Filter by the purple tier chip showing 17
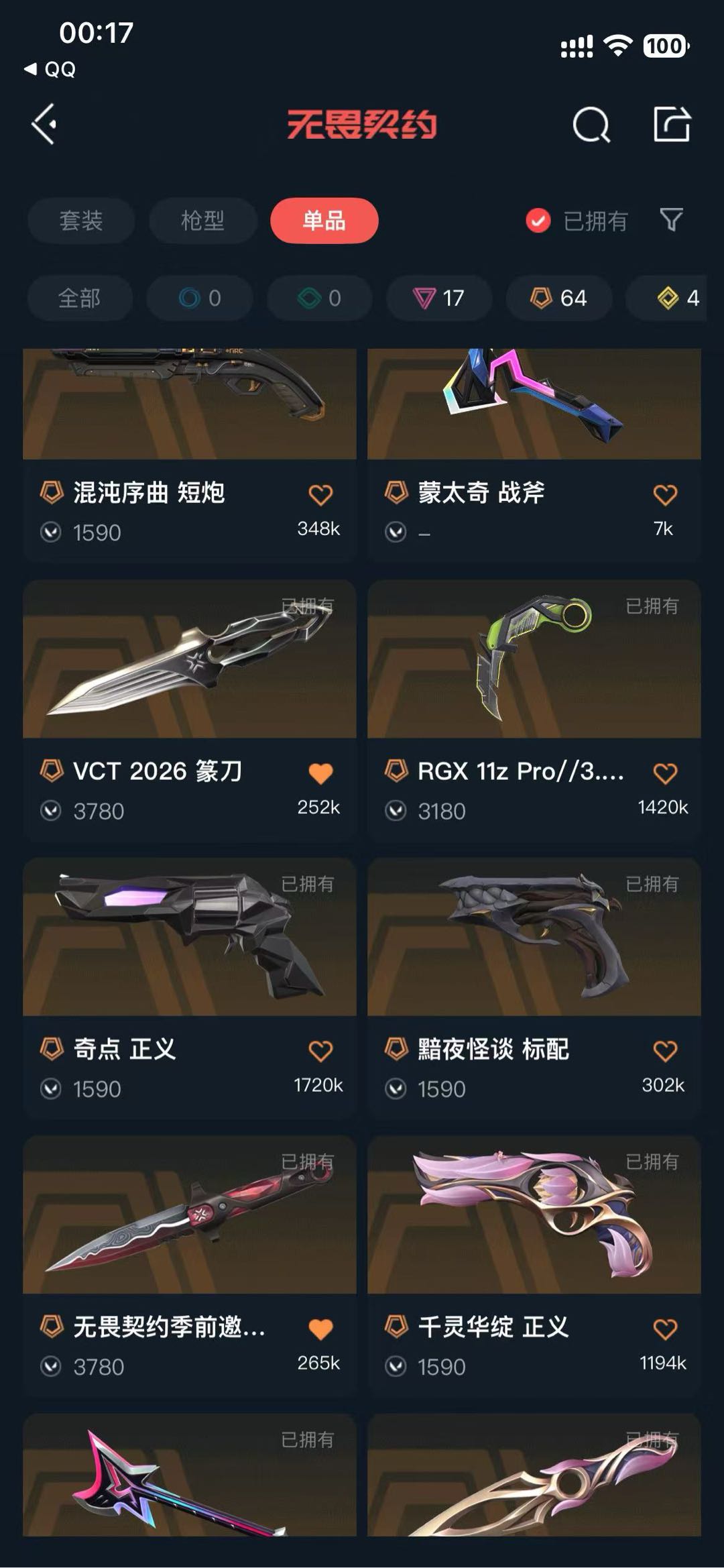 439,298
